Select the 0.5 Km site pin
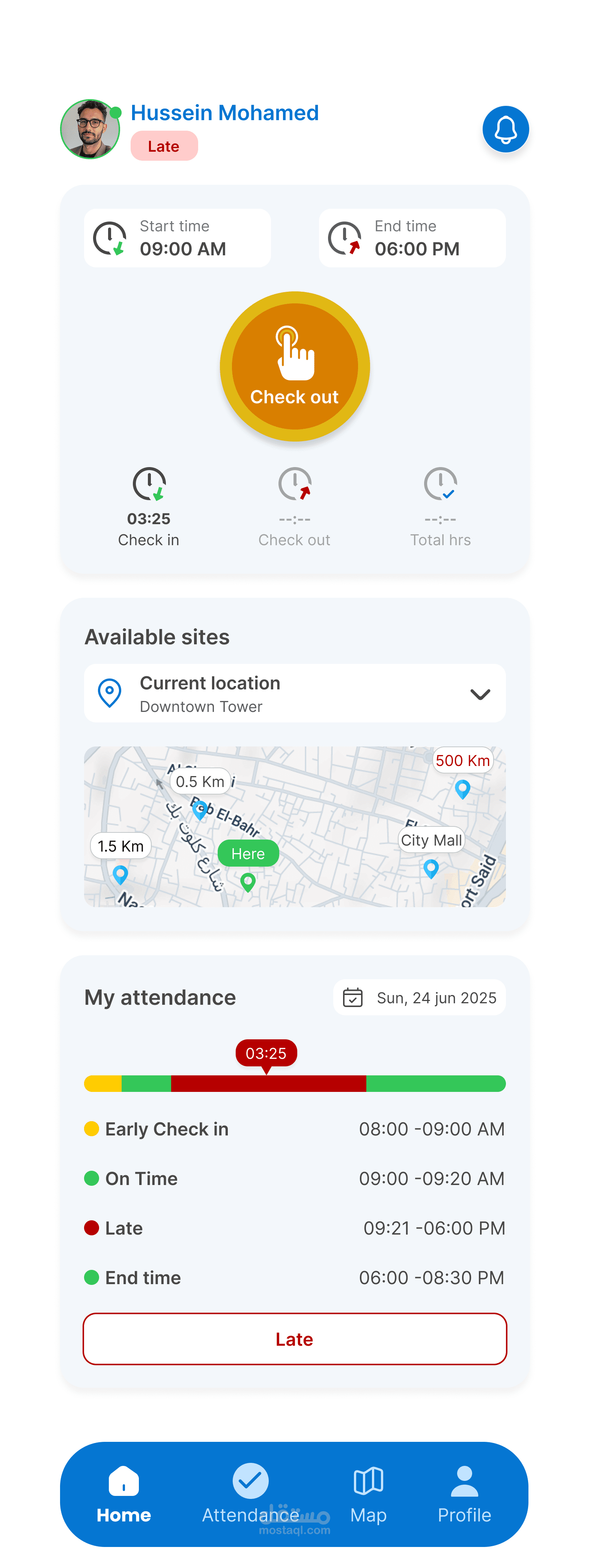The width and height of the screenshot is (590, 1568). 200,810
